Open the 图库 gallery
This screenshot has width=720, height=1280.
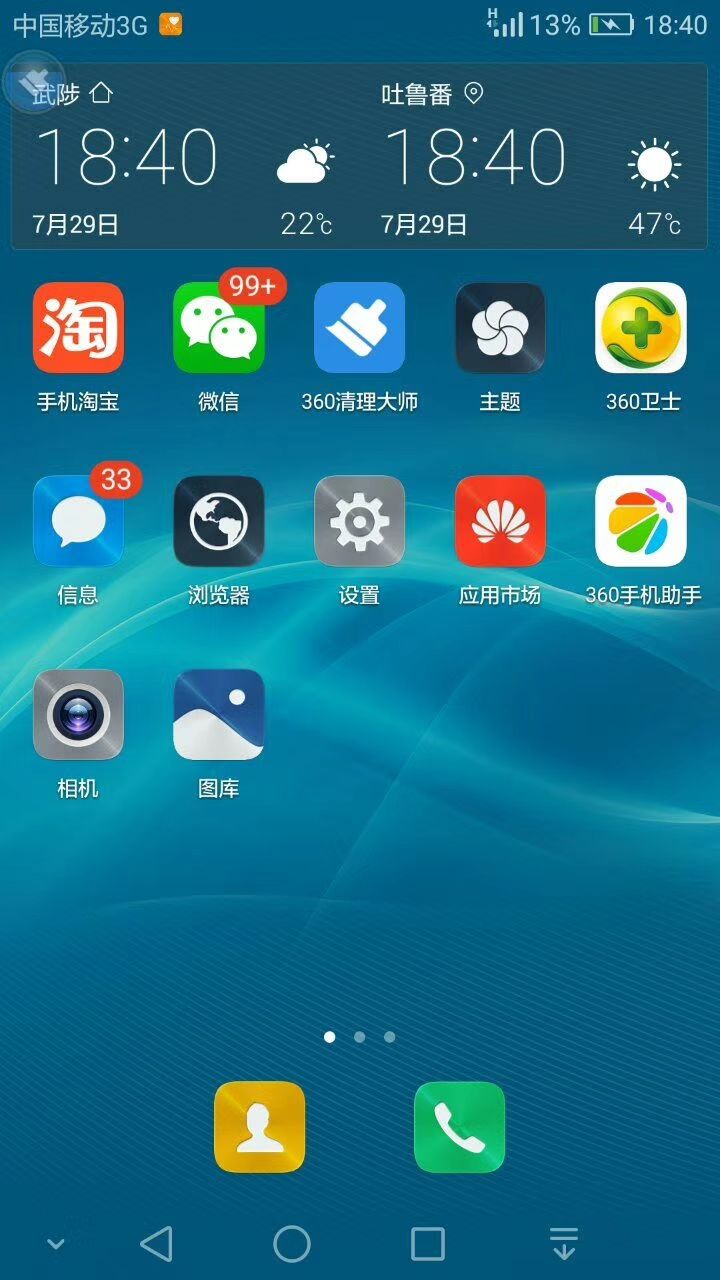[219, 714]
